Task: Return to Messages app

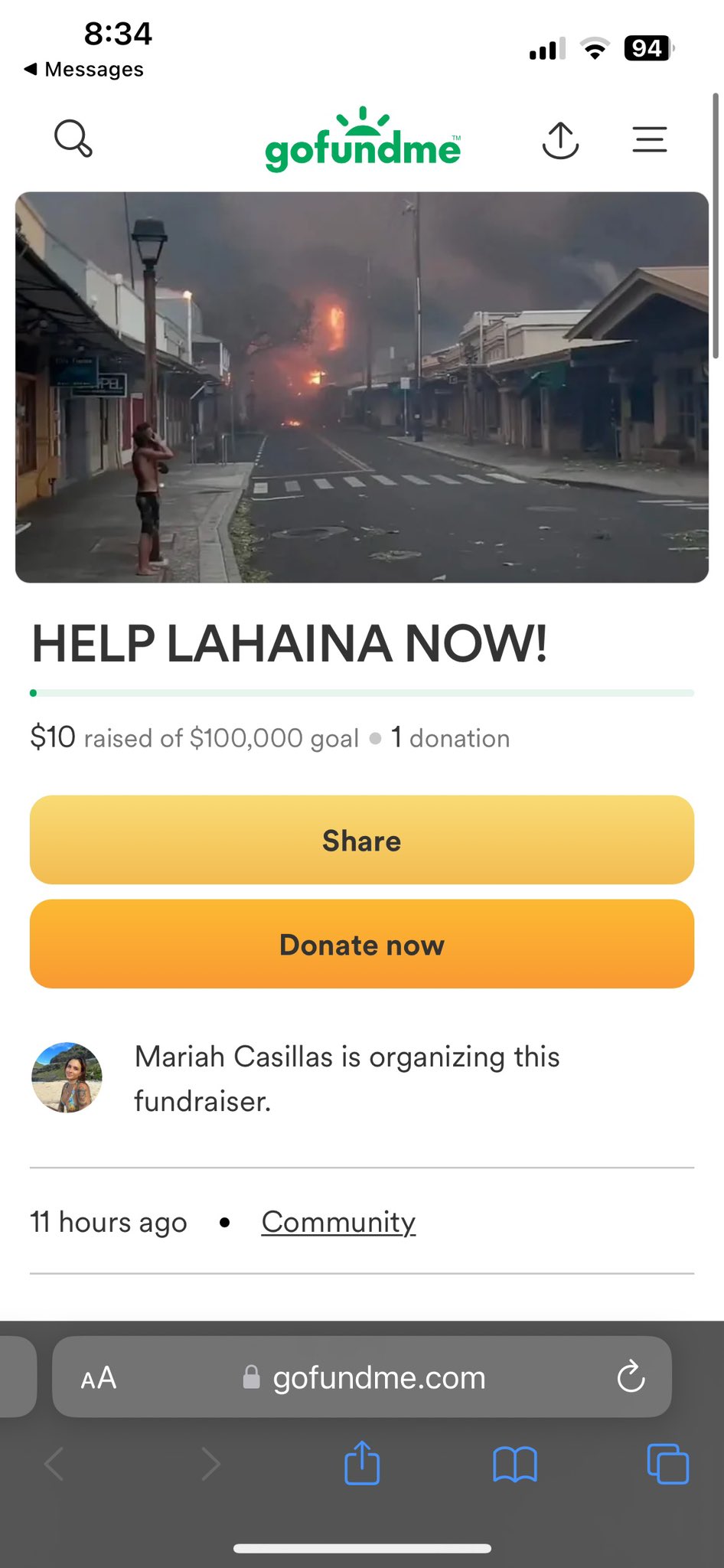Action: (x=84, y=70)
